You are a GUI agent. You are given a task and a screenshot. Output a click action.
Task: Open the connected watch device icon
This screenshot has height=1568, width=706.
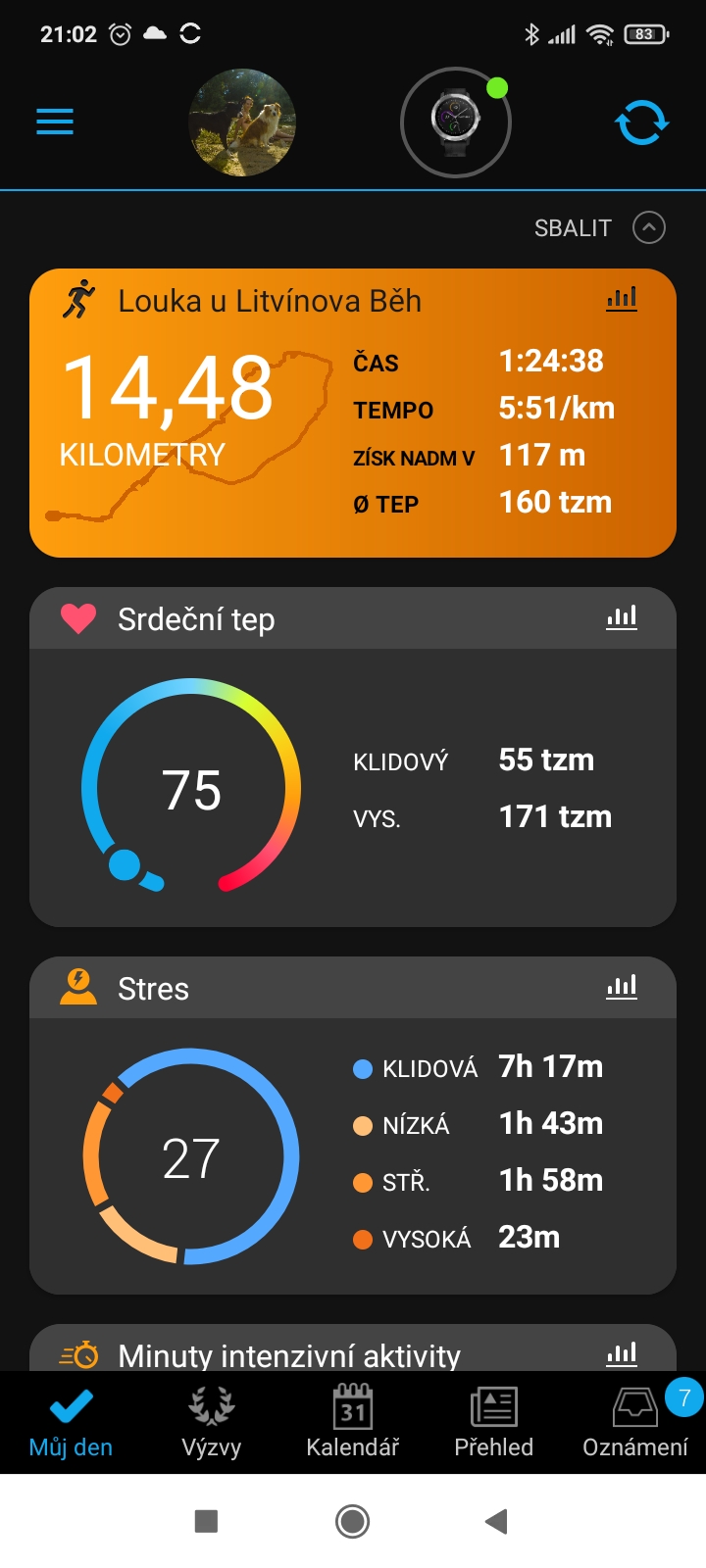coord(456,122)
